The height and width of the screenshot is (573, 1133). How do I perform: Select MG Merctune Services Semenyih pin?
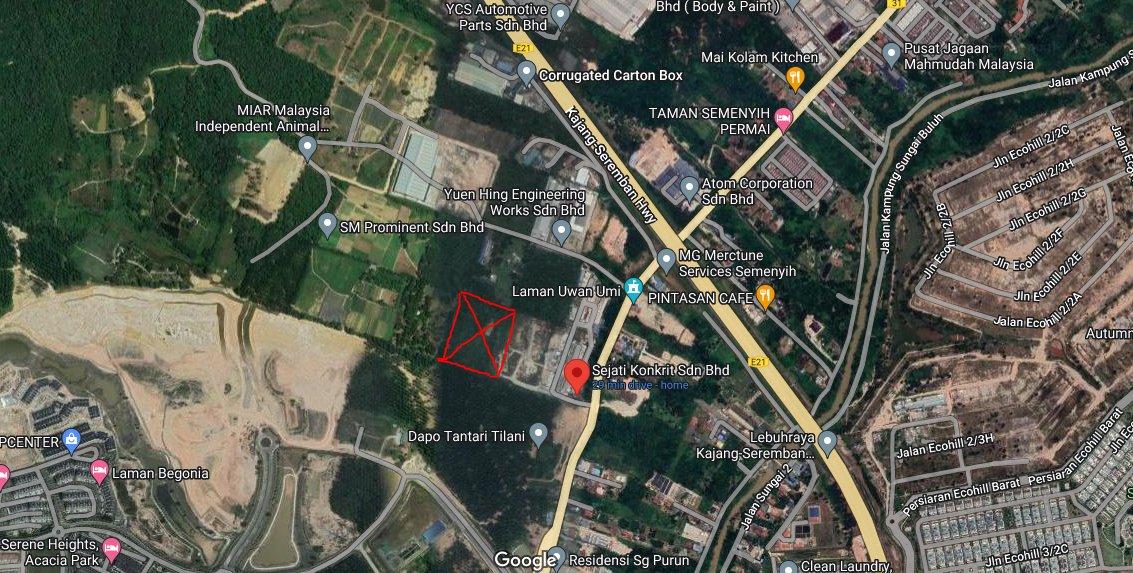pyautogui.click(x=666, y=261)
